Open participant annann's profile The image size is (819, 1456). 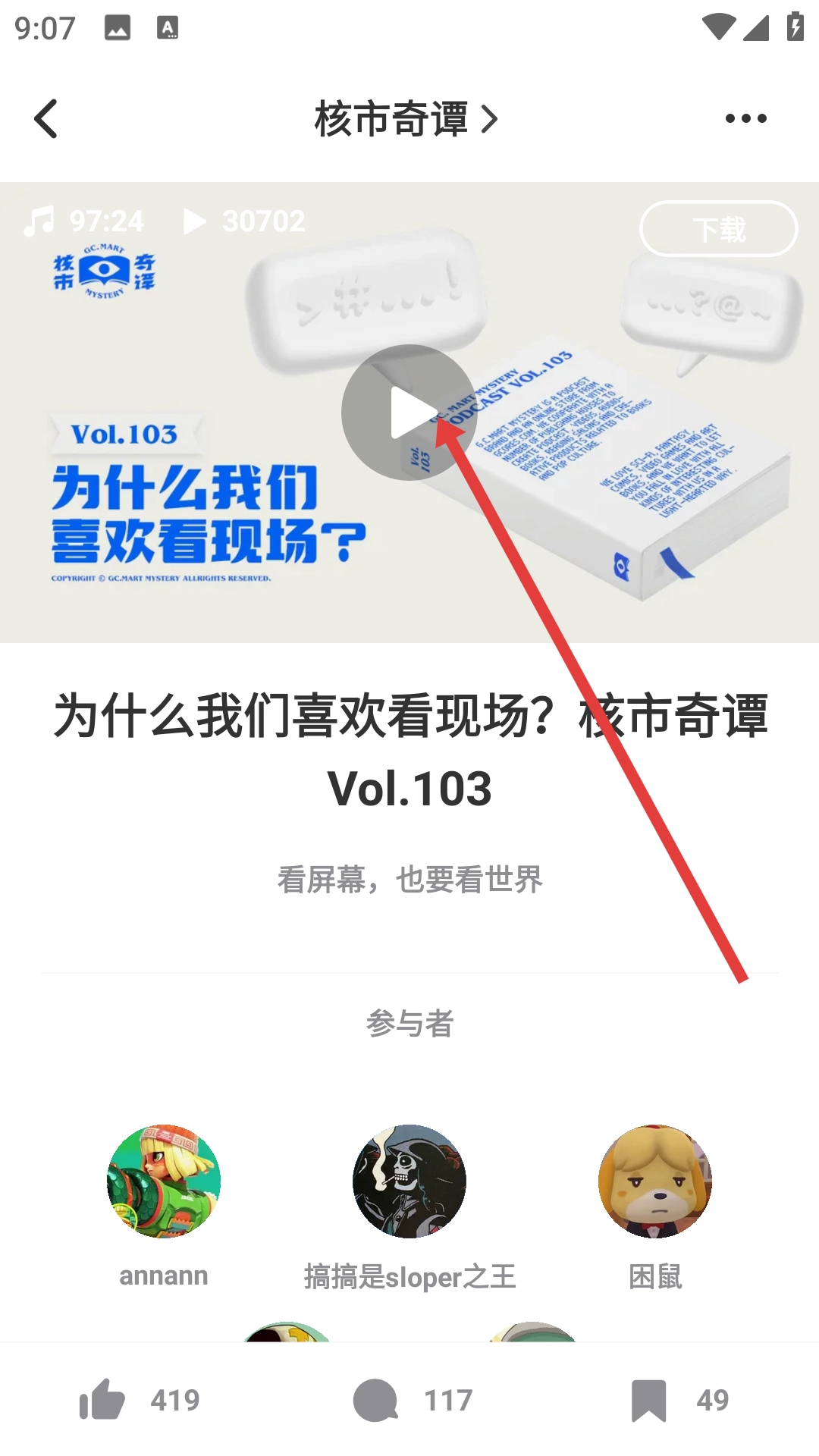point(164,1181)
